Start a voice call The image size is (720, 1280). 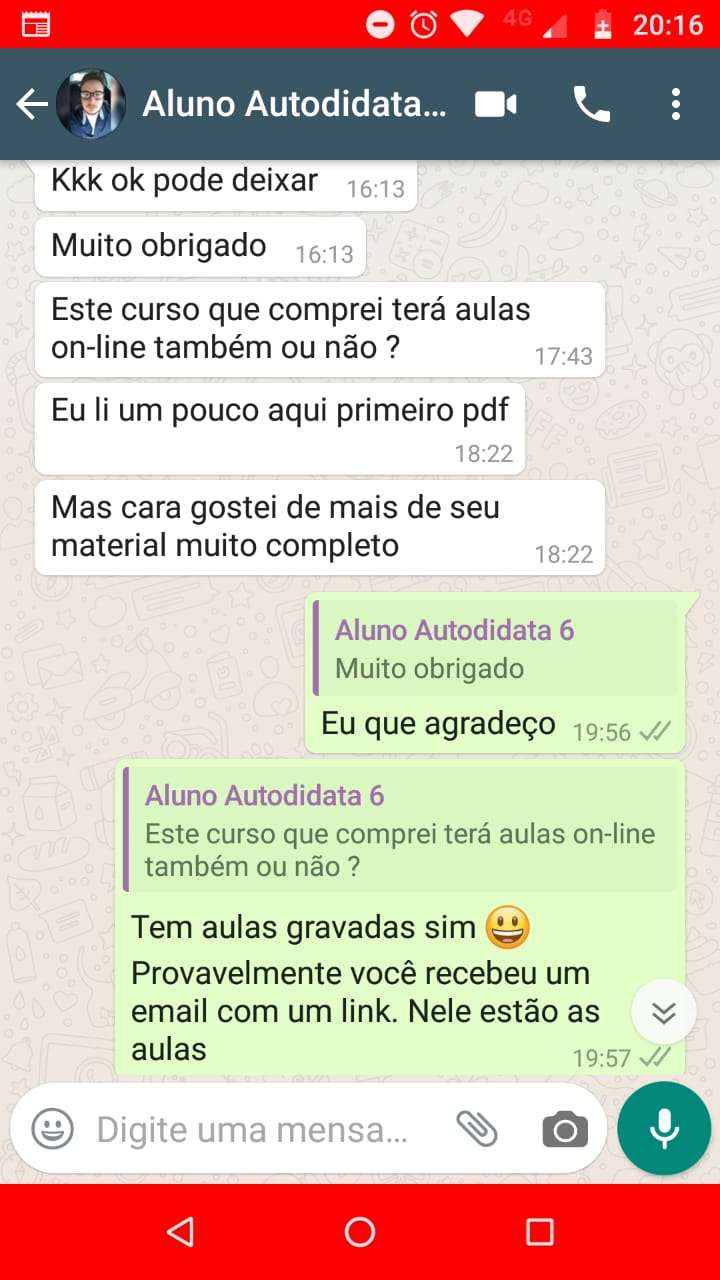(591, 104)
